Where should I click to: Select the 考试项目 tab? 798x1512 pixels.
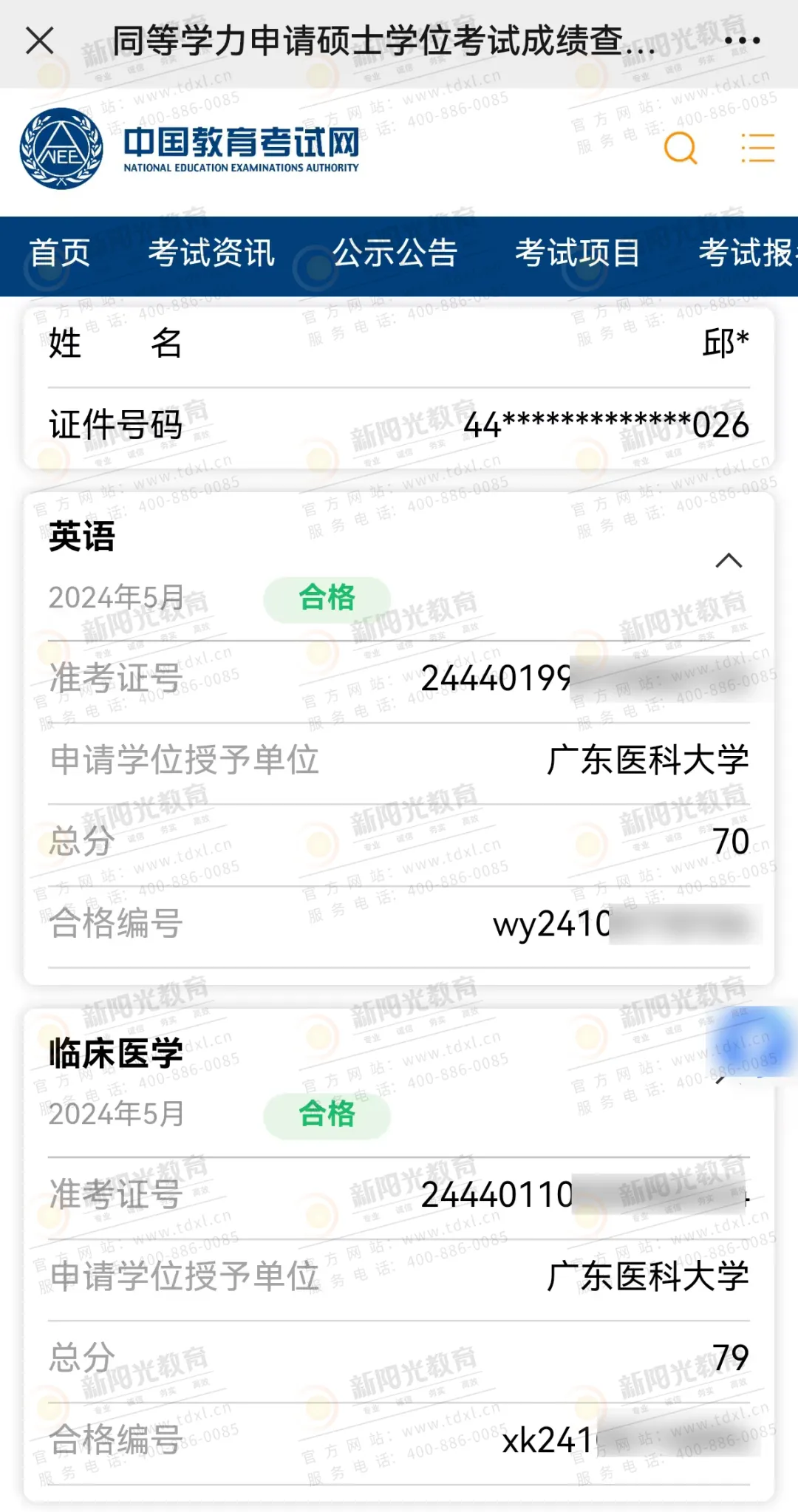577,253
